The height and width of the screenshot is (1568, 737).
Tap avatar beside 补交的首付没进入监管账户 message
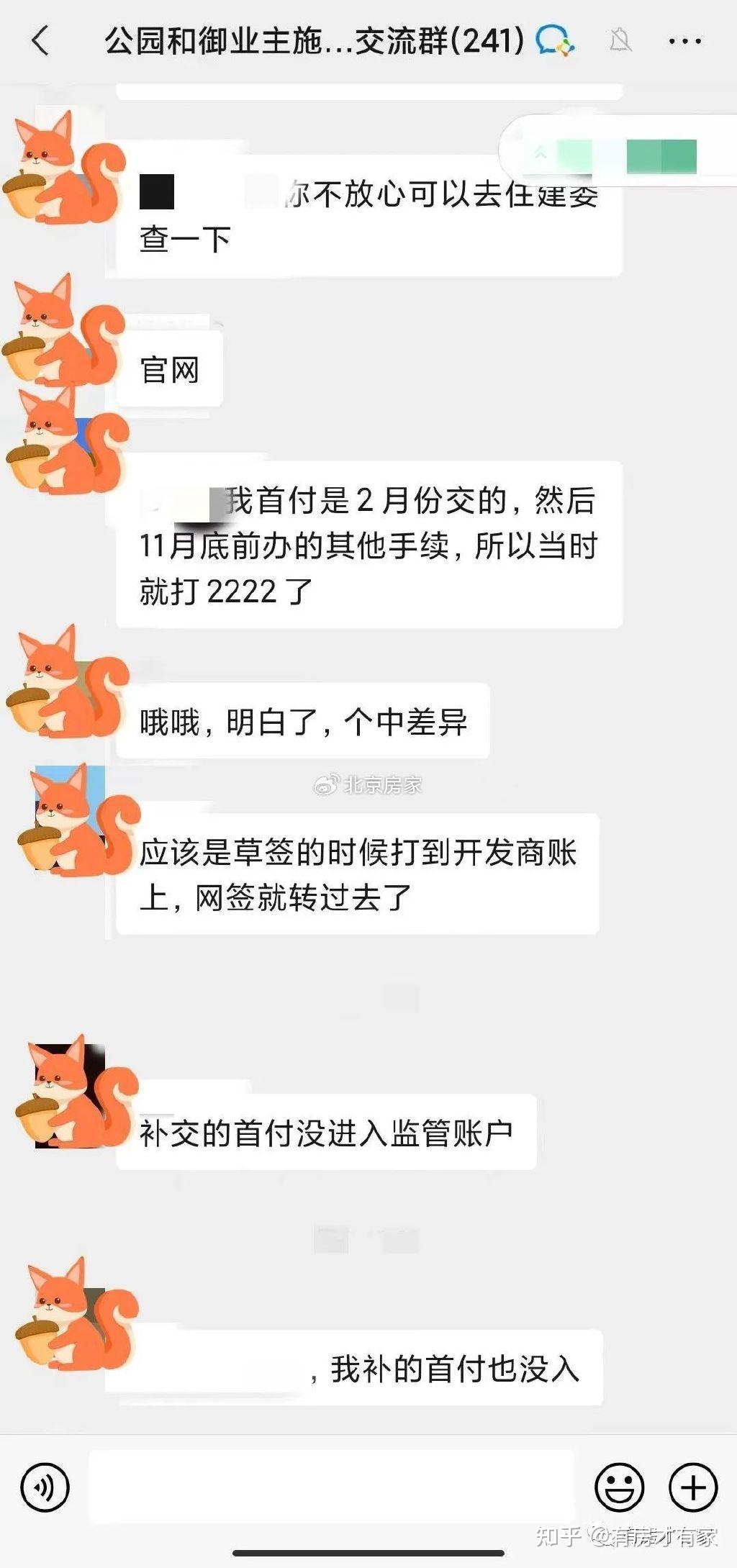75,1093
